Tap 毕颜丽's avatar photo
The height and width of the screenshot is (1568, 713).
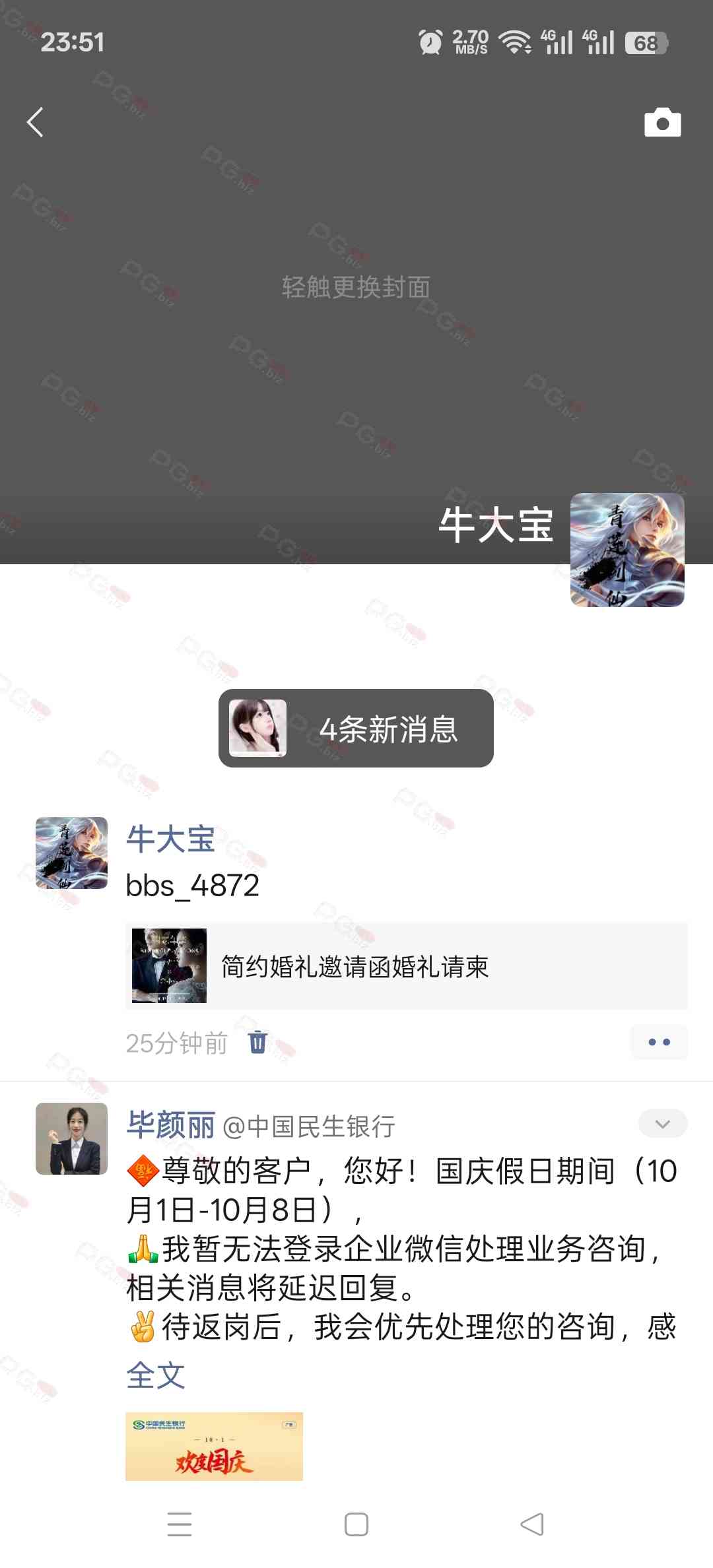pyautogui.click(x=71, y=1139)
